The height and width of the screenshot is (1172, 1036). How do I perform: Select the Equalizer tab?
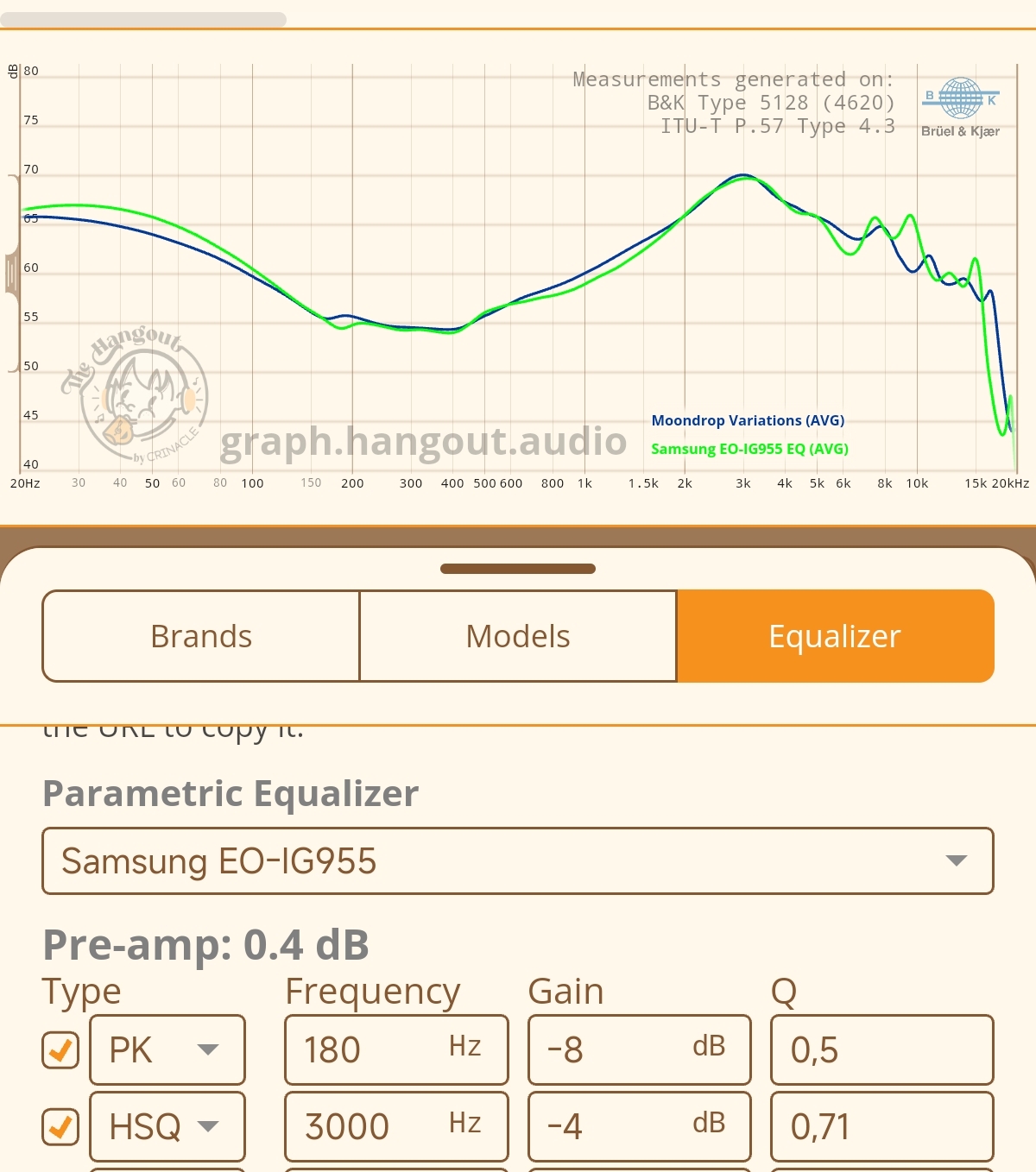tap(835, 636)
